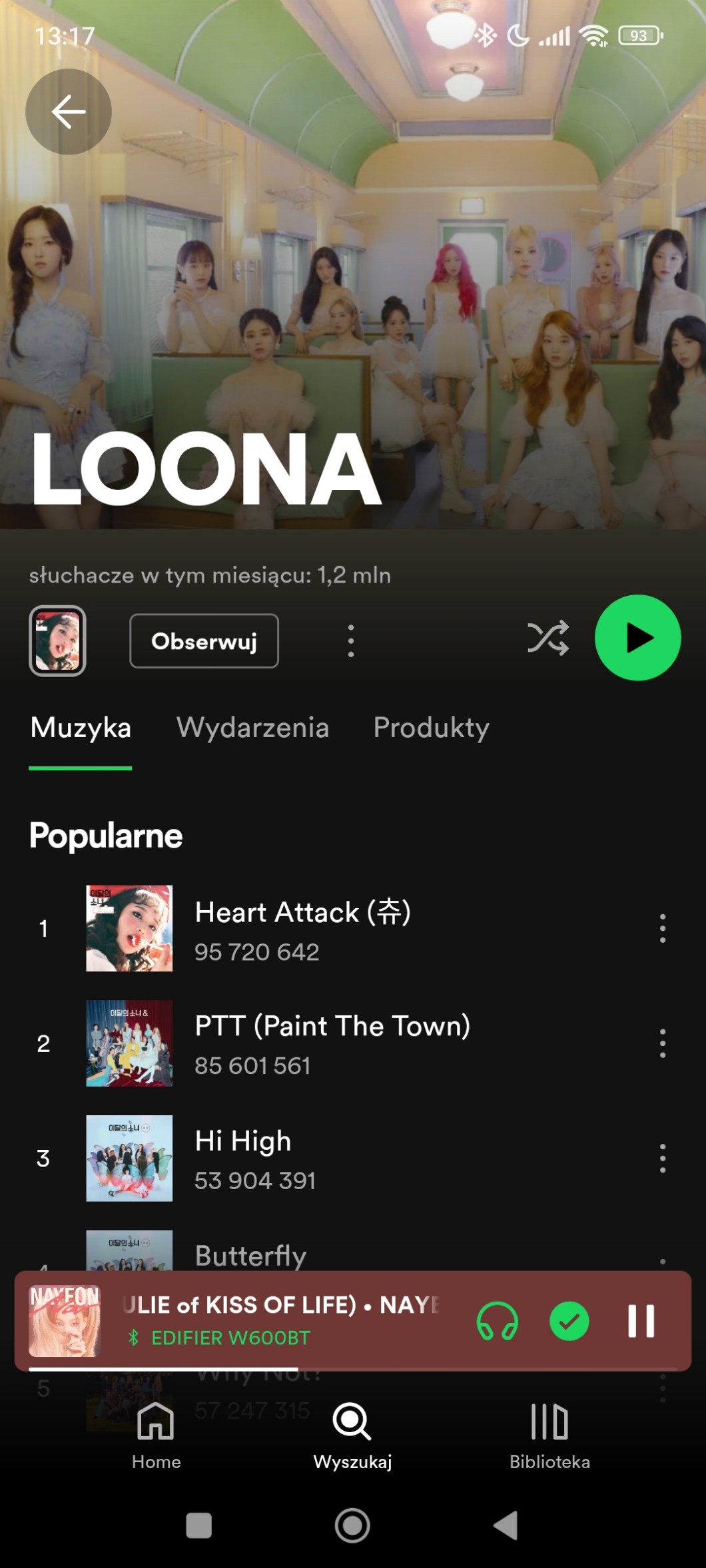Open more options for PTT (Paint The Town)

tap(662, 1043)
